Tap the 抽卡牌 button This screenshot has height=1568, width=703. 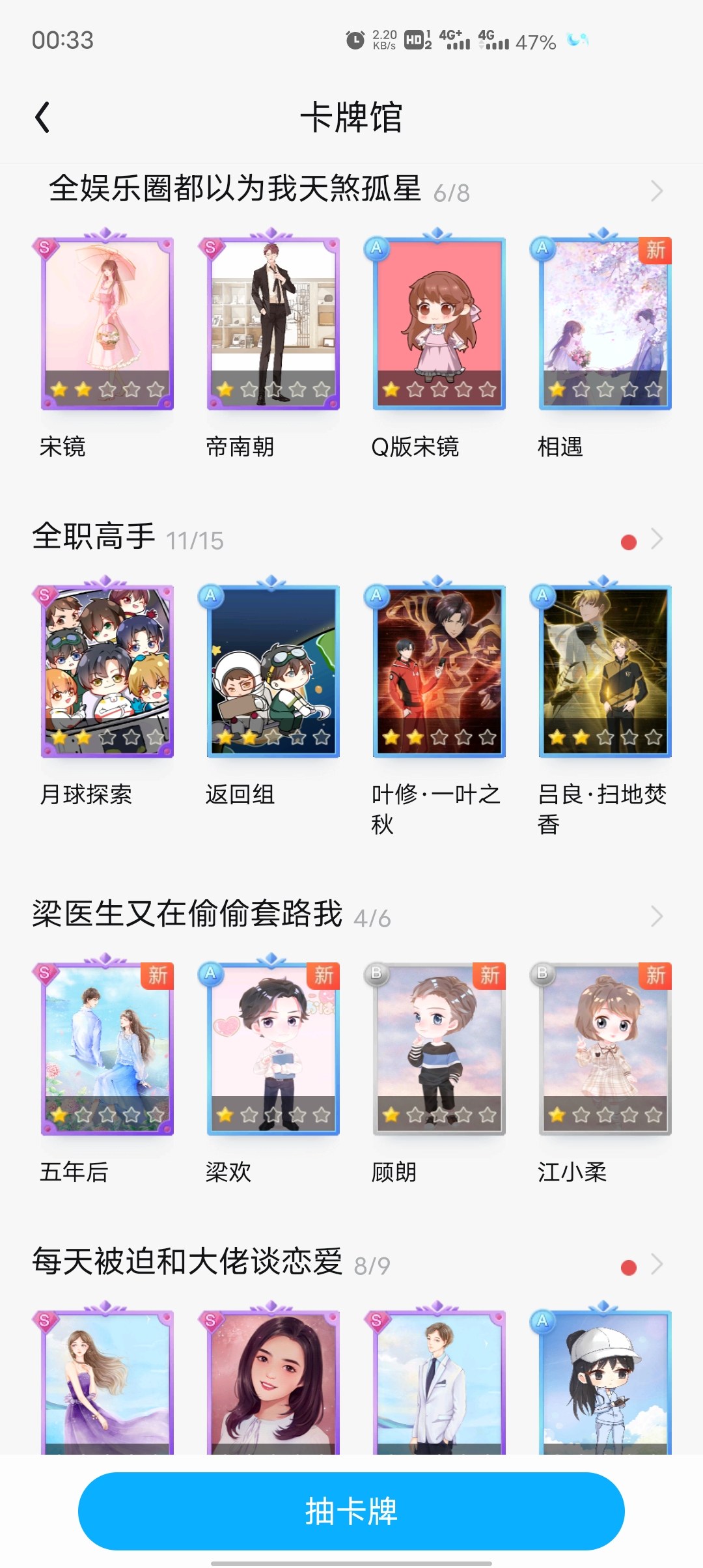(351, 1511)
